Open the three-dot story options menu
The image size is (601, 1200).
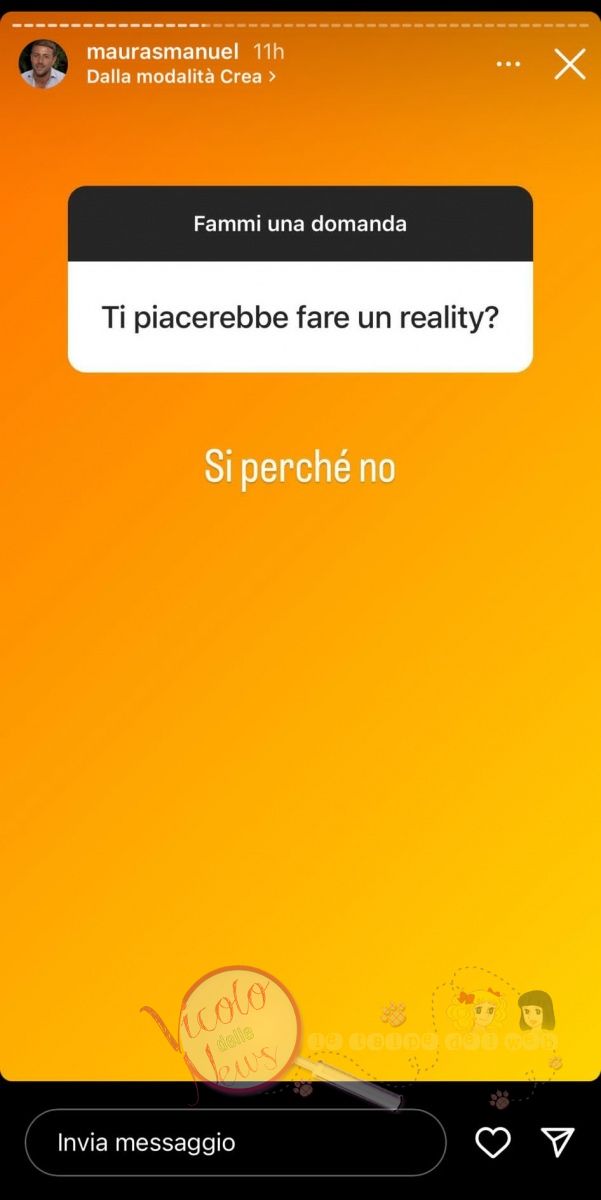tap(509, 64)
